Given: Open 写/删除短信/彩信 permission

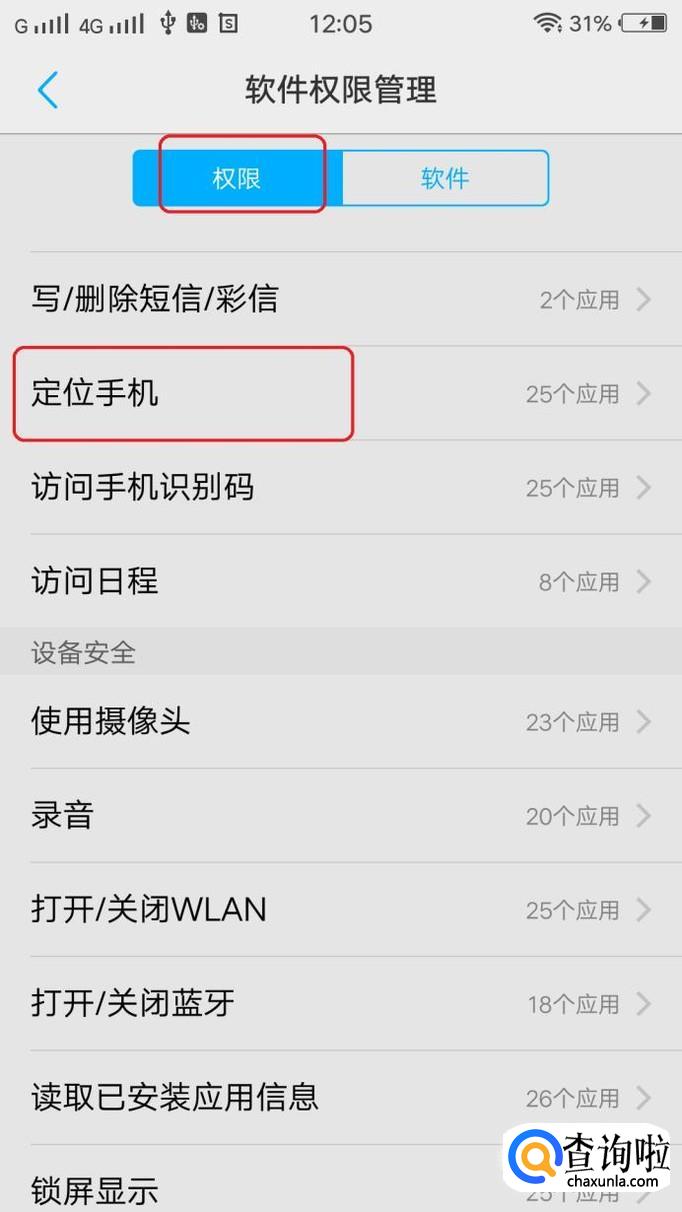Looking at the screenshot, I should [x=341, y=299].
